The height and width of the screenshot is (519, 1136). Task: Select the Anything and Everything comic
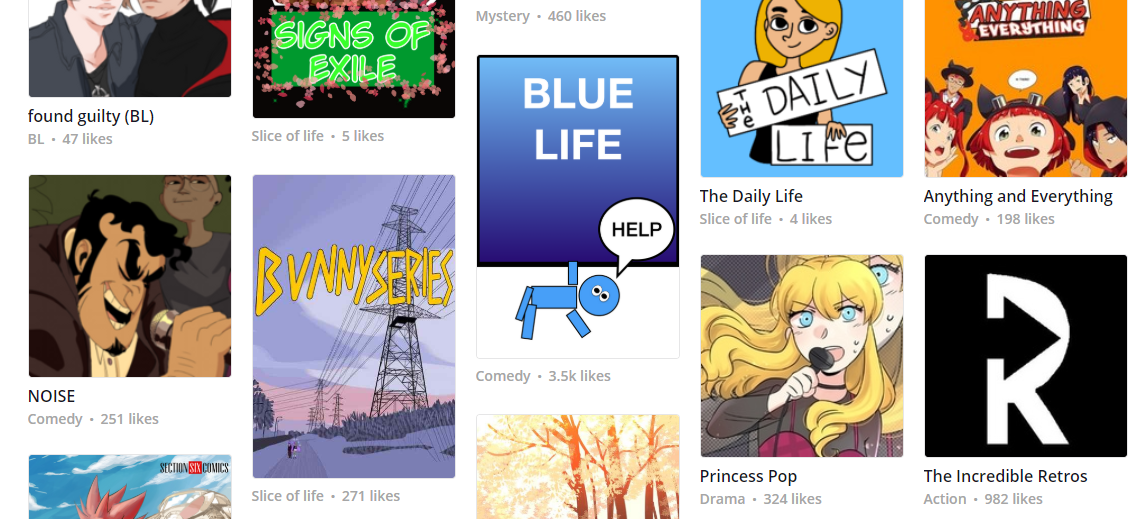point(1025,88)
